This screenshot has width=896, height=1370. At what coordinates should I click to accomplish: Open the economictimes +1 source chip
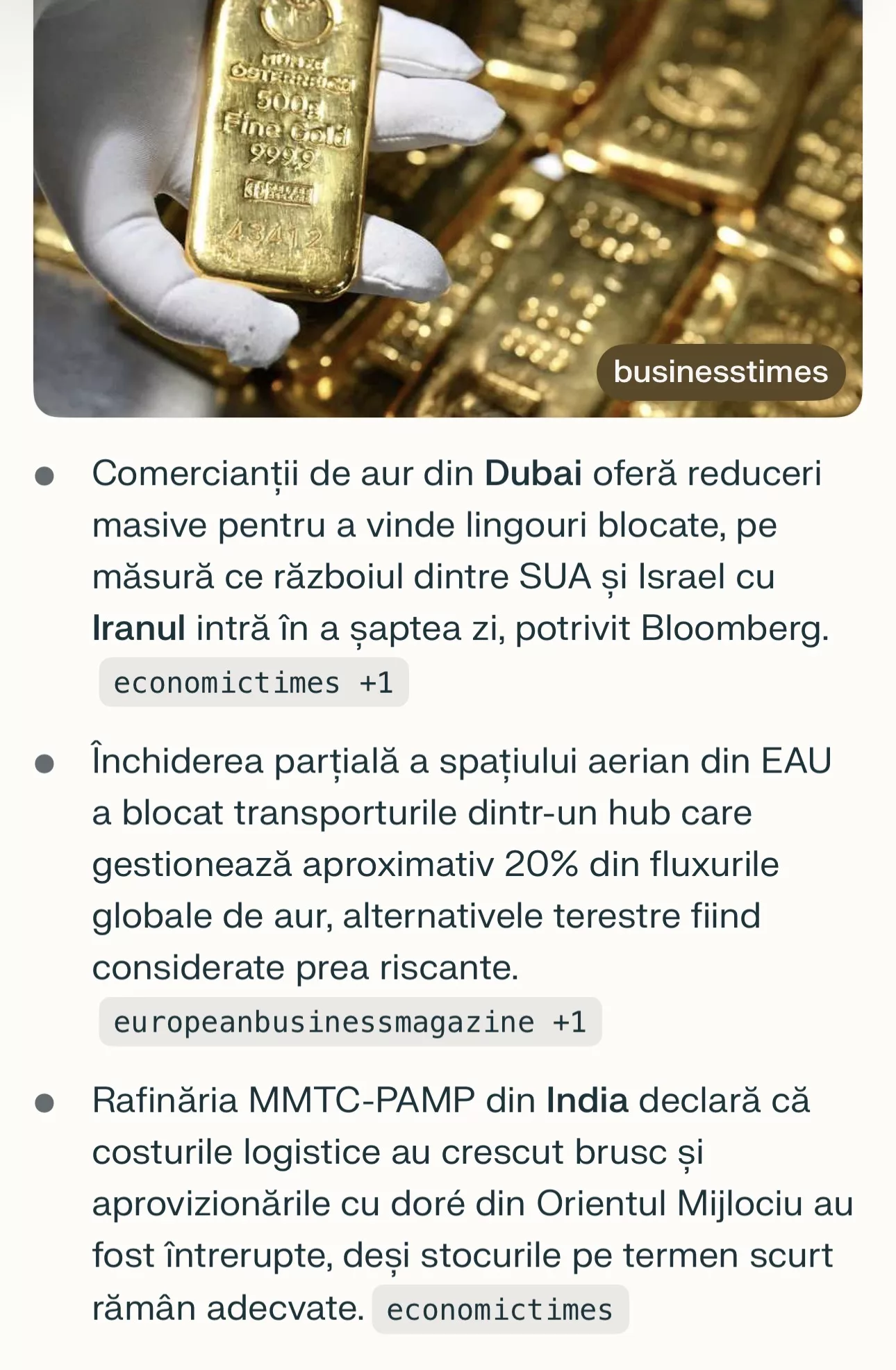(254, 683)
